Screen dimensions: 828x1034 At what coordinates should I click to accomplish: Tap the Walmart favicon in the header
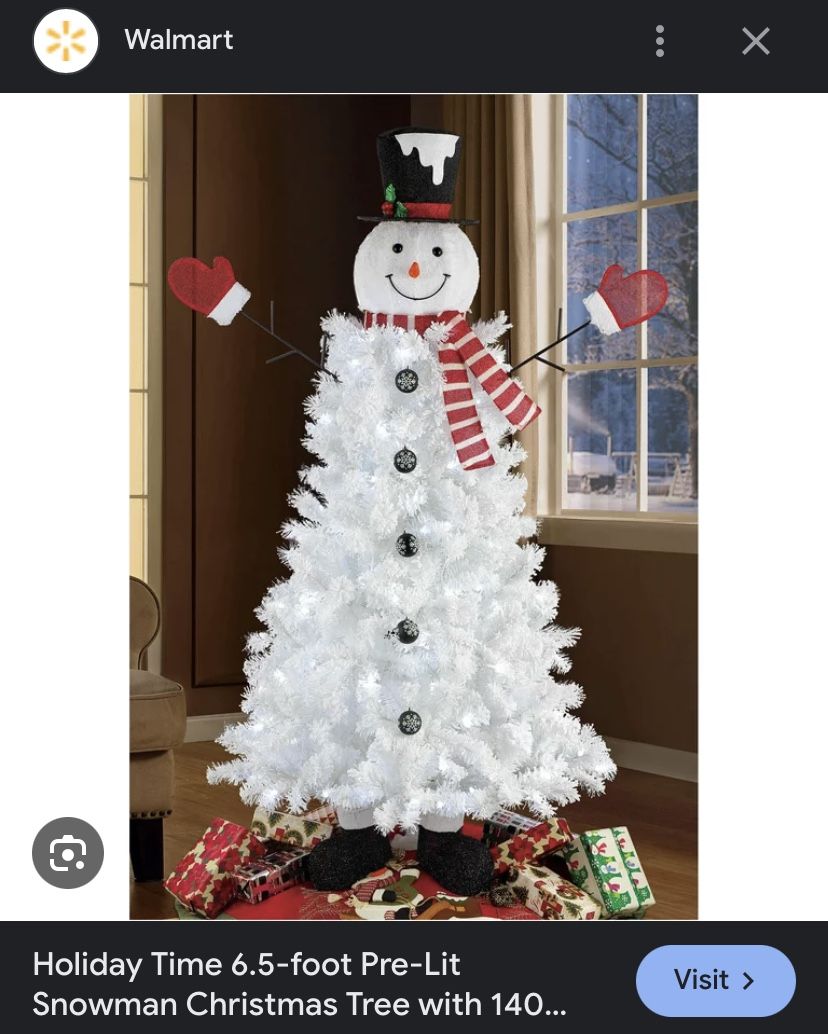66,40
